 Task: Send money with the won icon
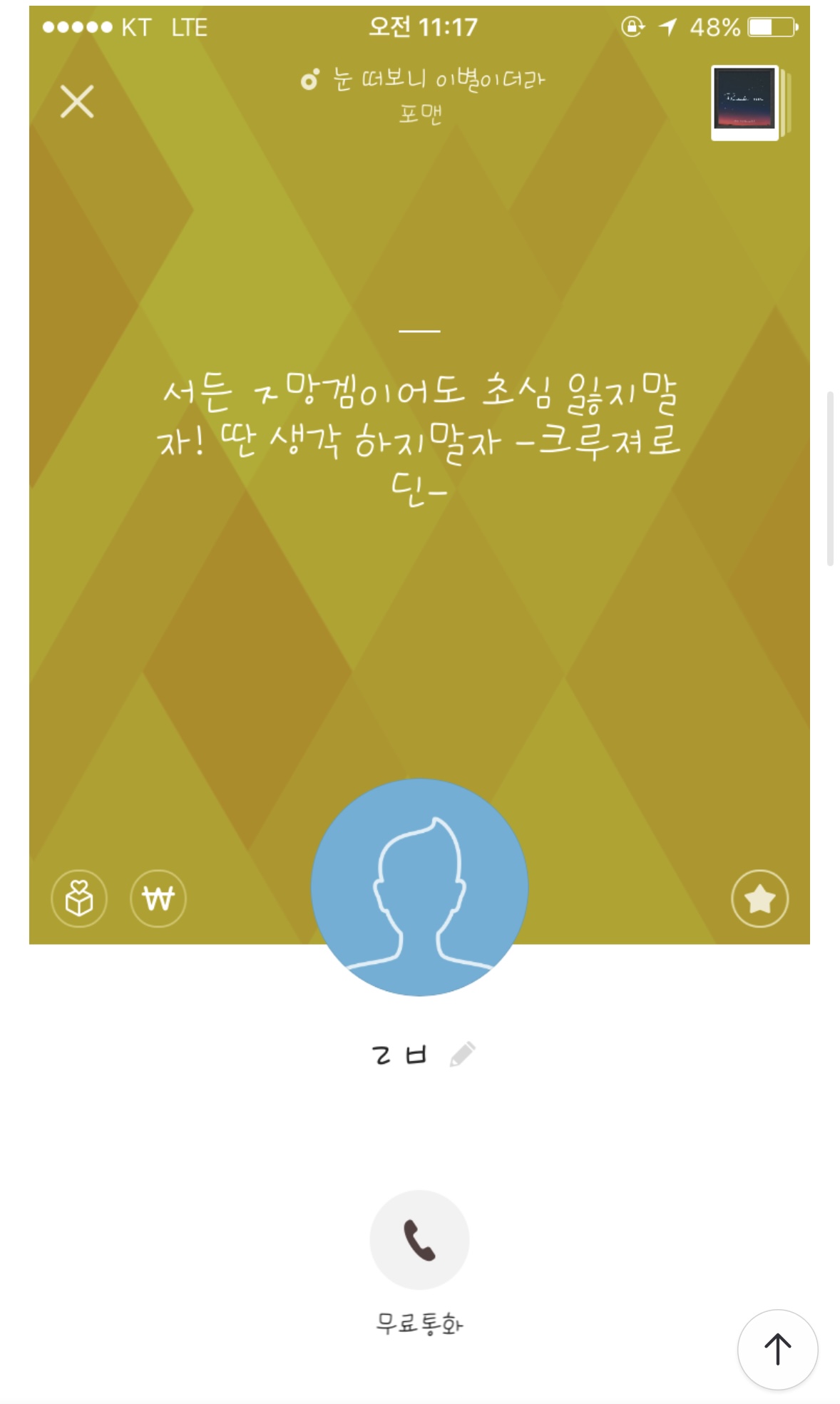158,898
